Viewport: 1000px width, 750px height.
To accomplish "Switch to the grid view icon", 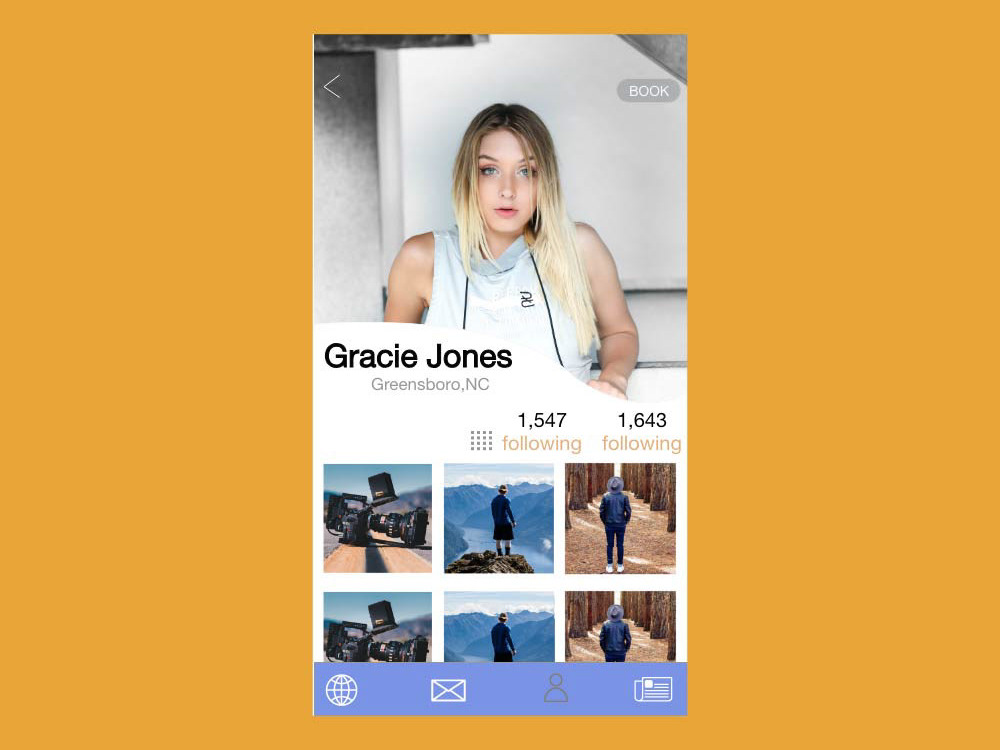I will point(481,441).
